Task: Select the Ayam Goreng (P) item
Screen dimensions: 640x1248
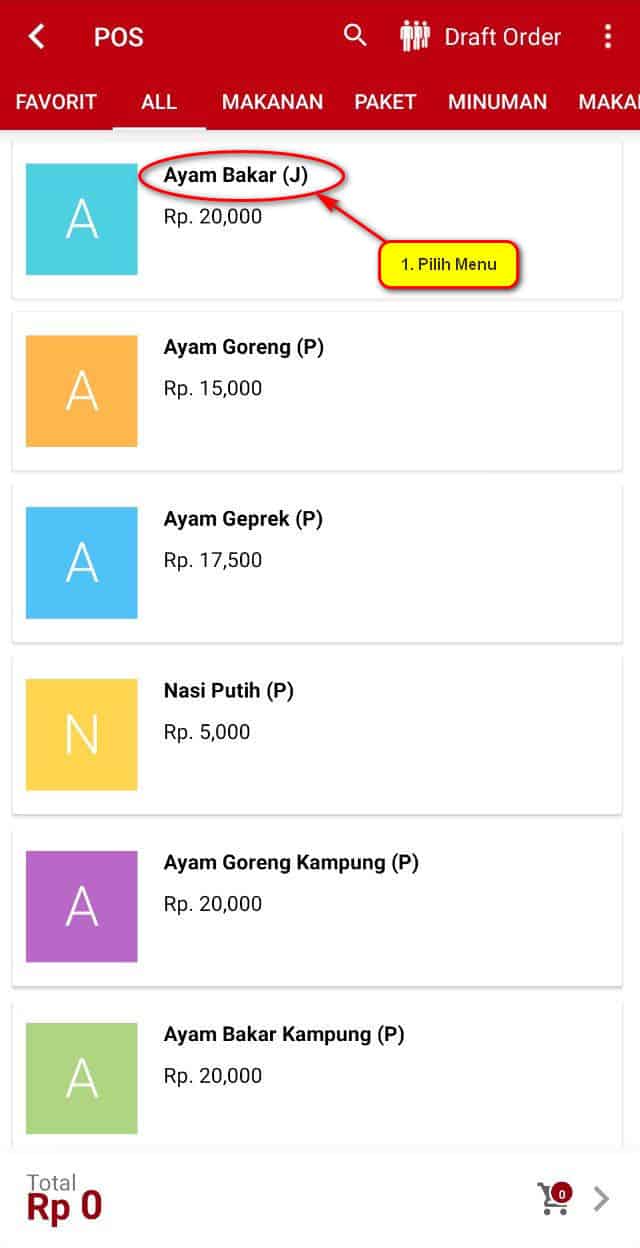Action: (x=317, y=391)
